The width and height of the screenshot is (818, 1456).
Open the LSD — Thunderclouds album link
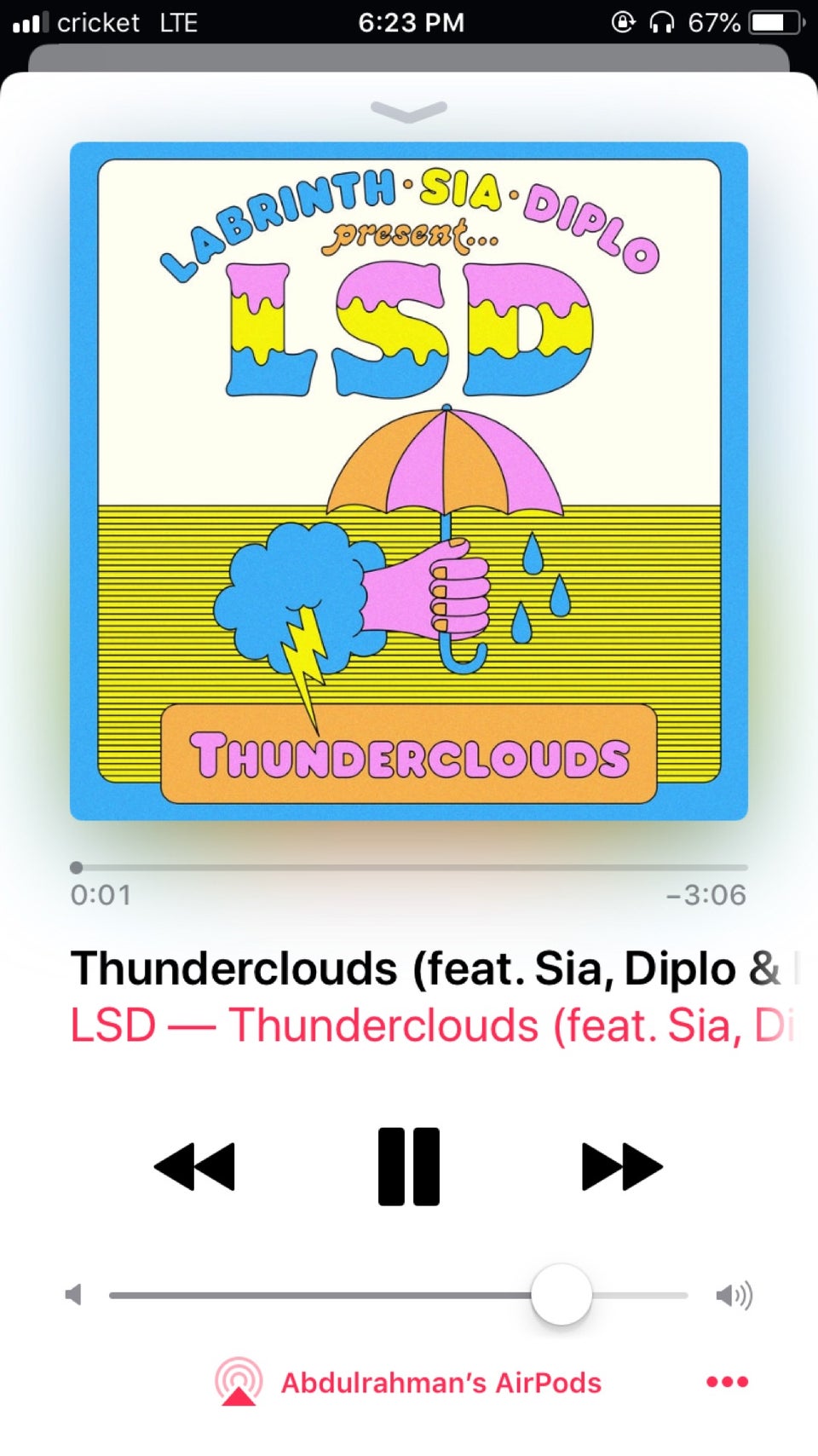tap(430, 1025)
